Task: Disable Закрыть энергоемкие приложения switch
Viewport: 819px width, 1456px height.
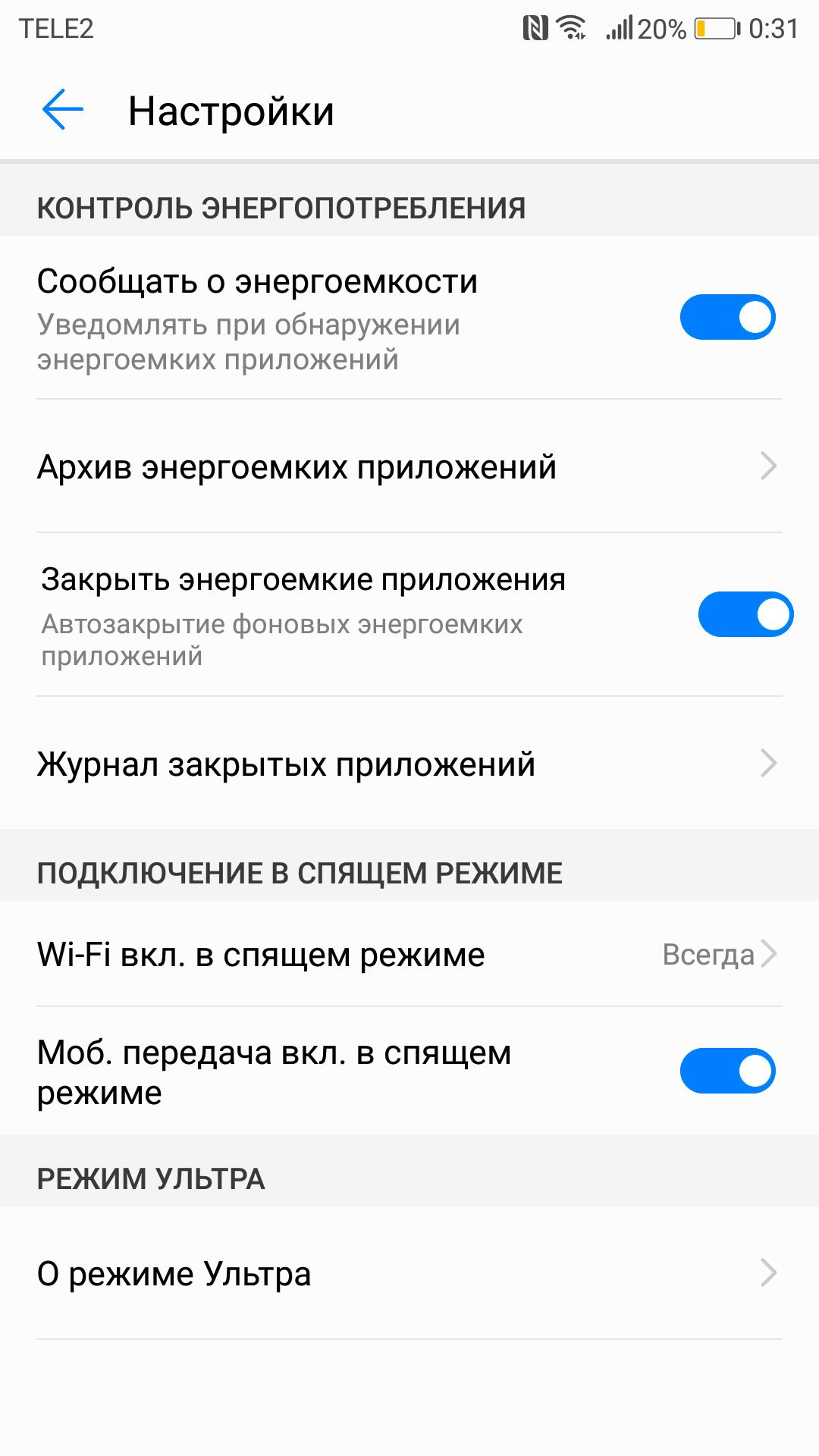Action: click(x=745, y=614)
